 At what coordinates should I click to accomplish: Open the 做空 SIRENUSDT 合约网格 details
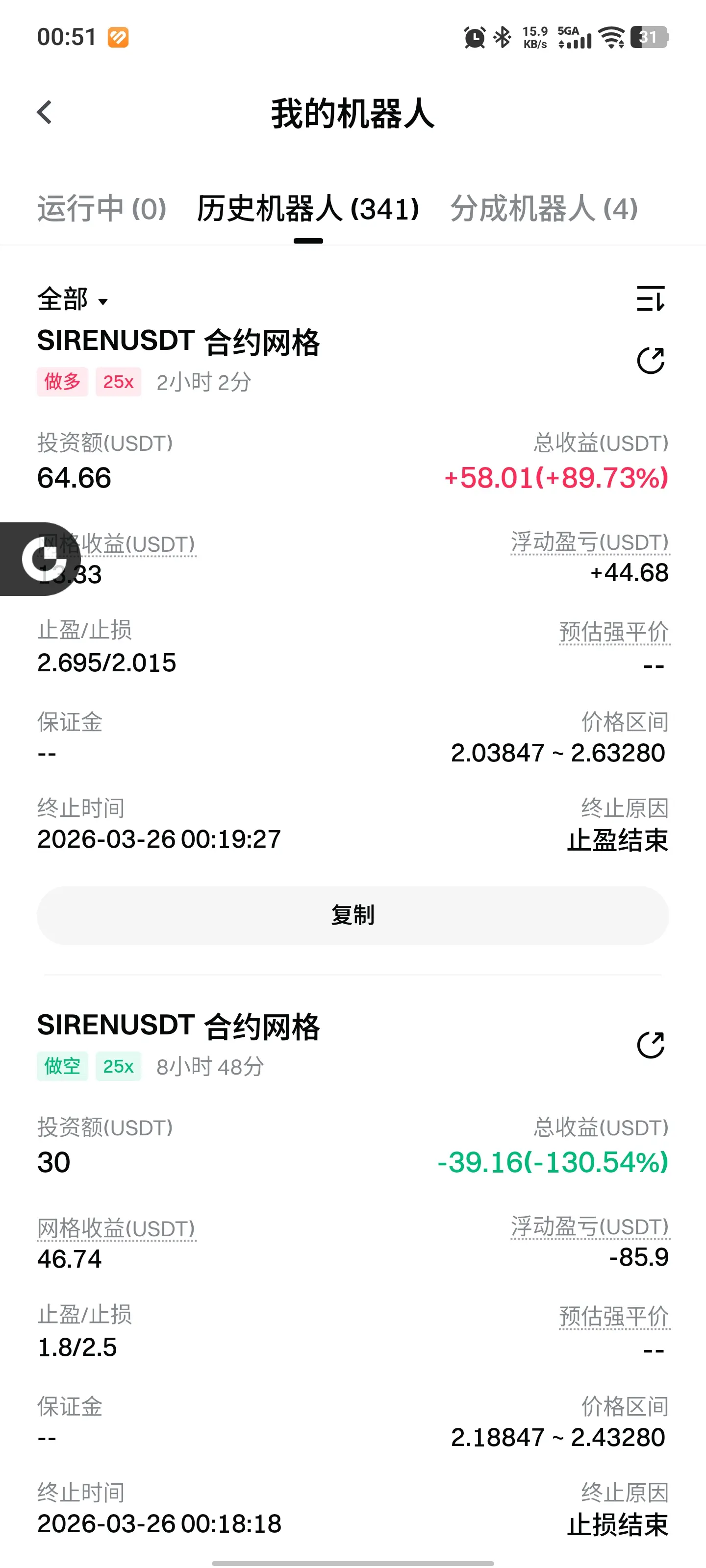[x=178, y=1026]
